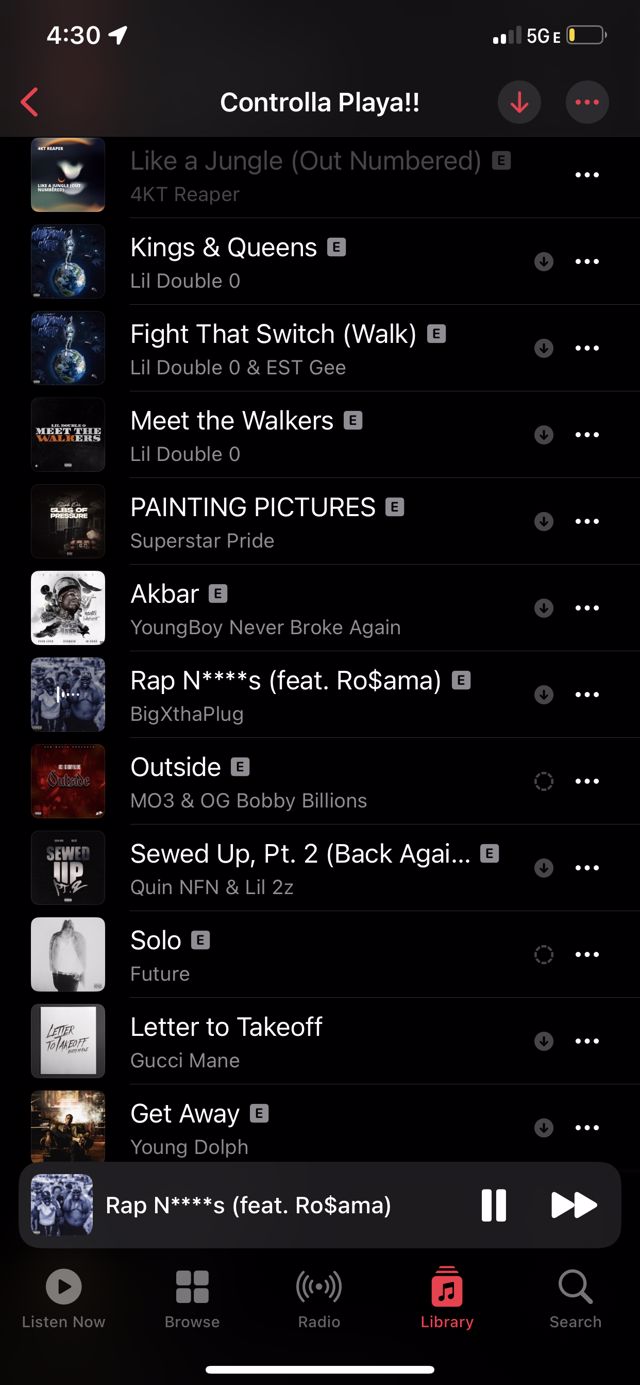Go to the Search tab
The height and width of the screenshot is (1385, 640).
coord(575,1299)
